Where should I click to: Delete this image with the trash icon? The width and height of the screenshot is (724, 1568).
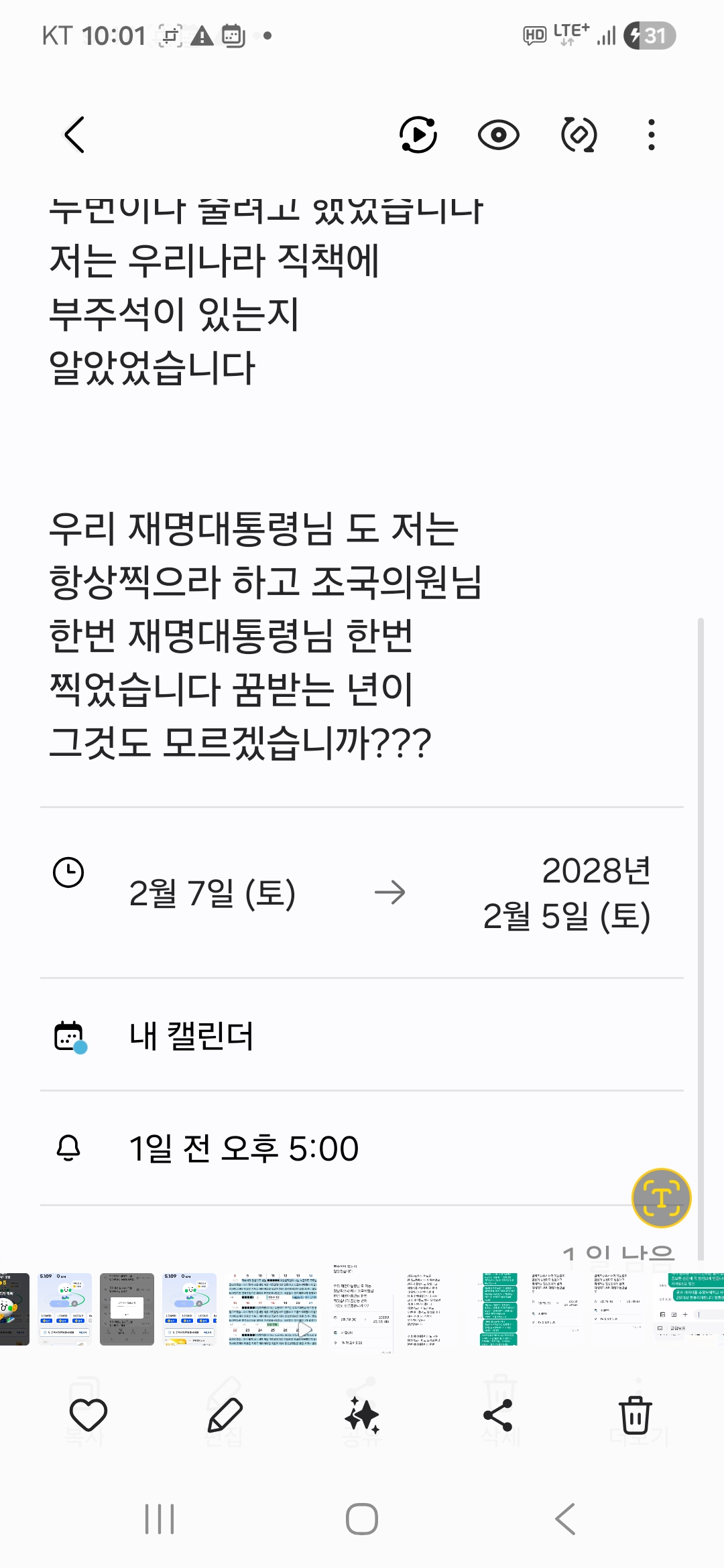[635, 1415]
